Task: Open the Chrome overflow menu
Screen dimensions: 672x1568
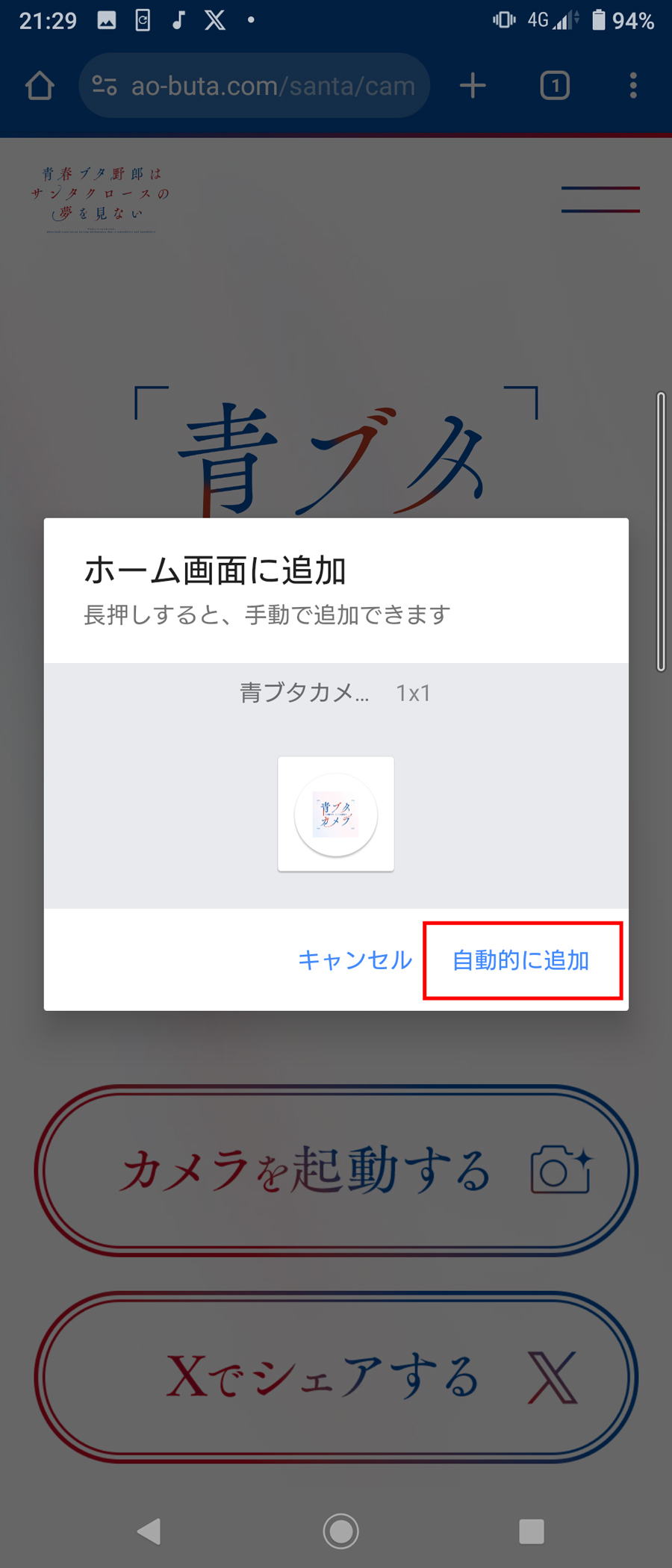Action: pyautogui.click(x=632, y=86)
